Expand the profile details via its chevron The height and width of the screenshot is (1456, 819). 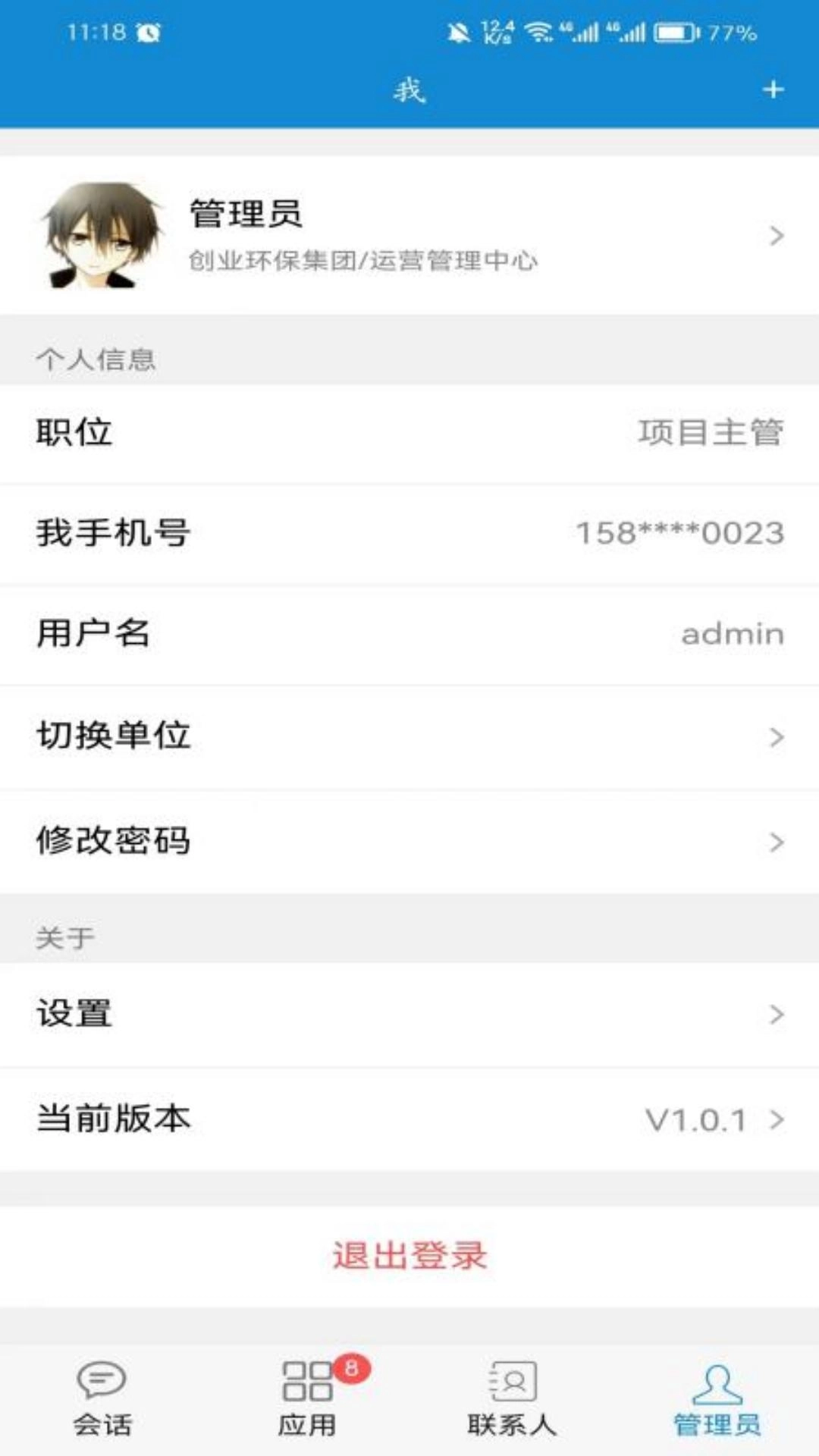(x=775, y=235)
